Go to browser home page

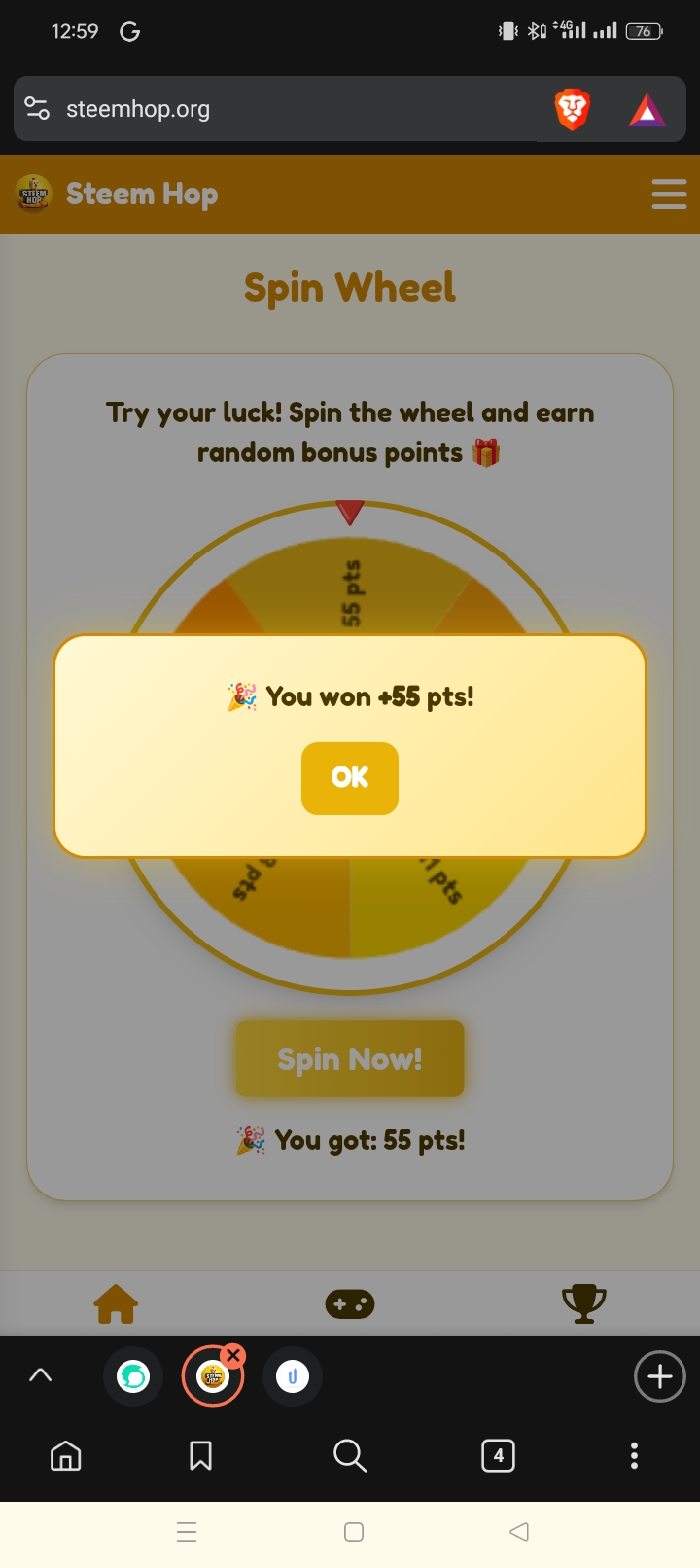66,1455
